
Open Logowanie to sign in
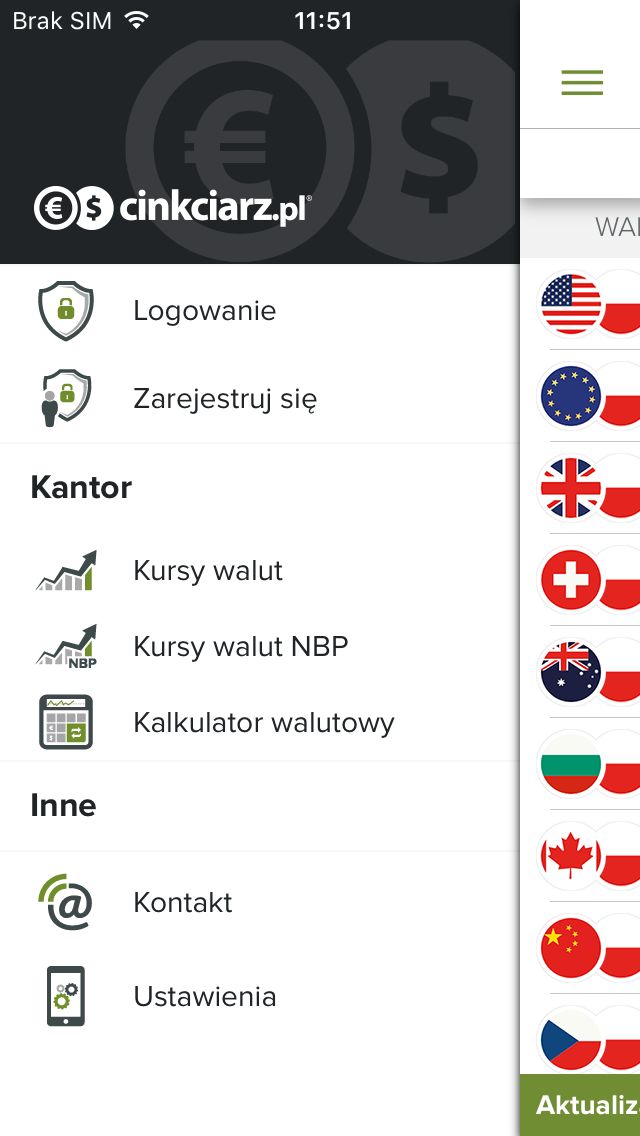[259, 311]
